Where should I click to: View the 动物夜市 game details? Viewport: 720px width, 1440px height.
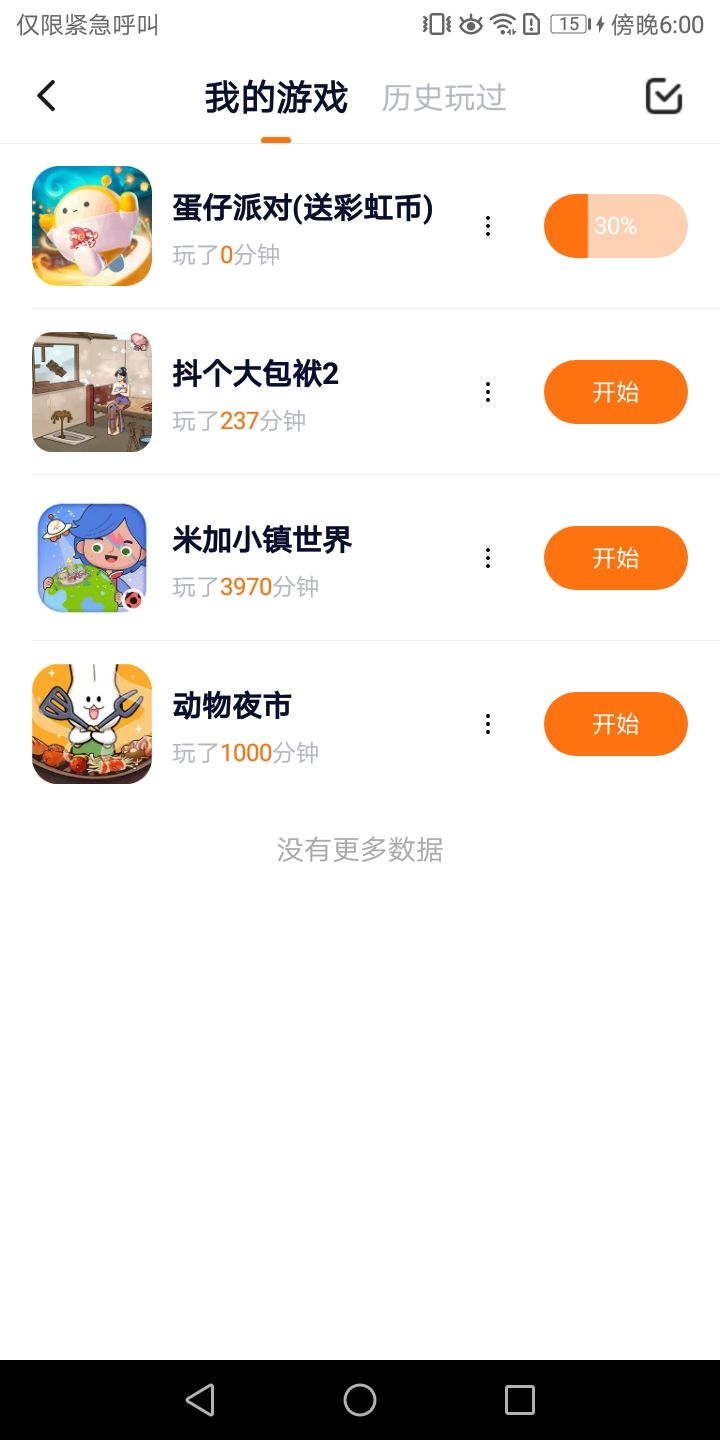(92, 724)
